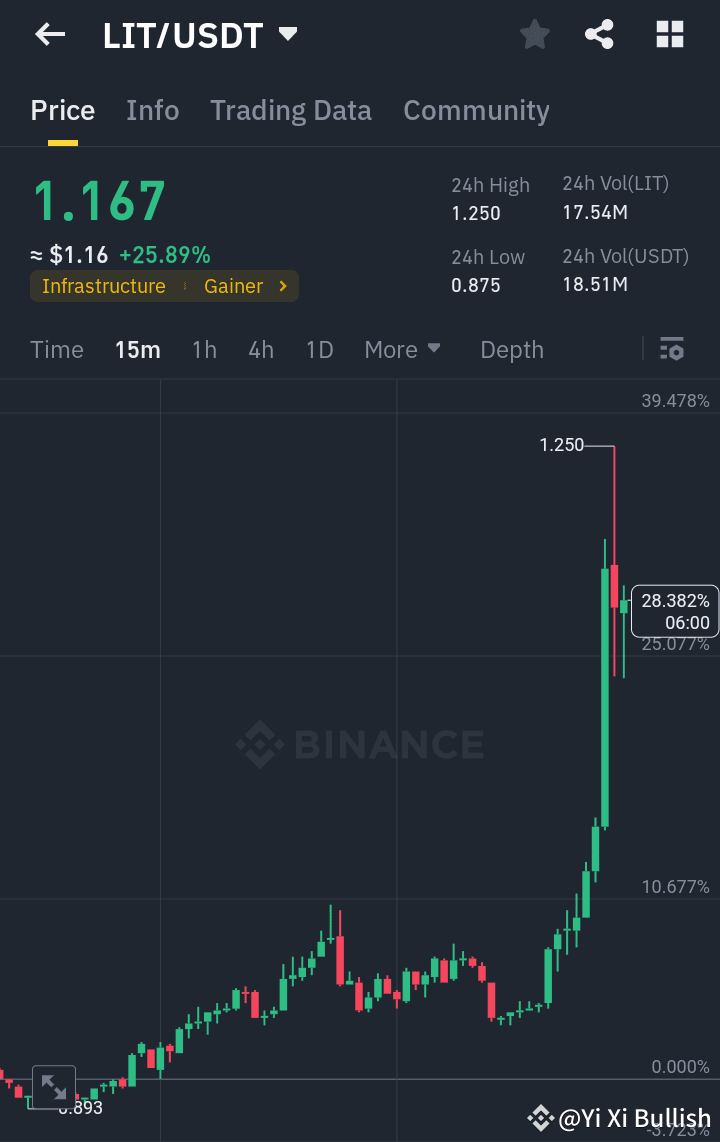The height and width of the screenshot is (1142, 720).
Task: Open chart settings via indicator icon beside Depth
Action: [x=672, y=349]
